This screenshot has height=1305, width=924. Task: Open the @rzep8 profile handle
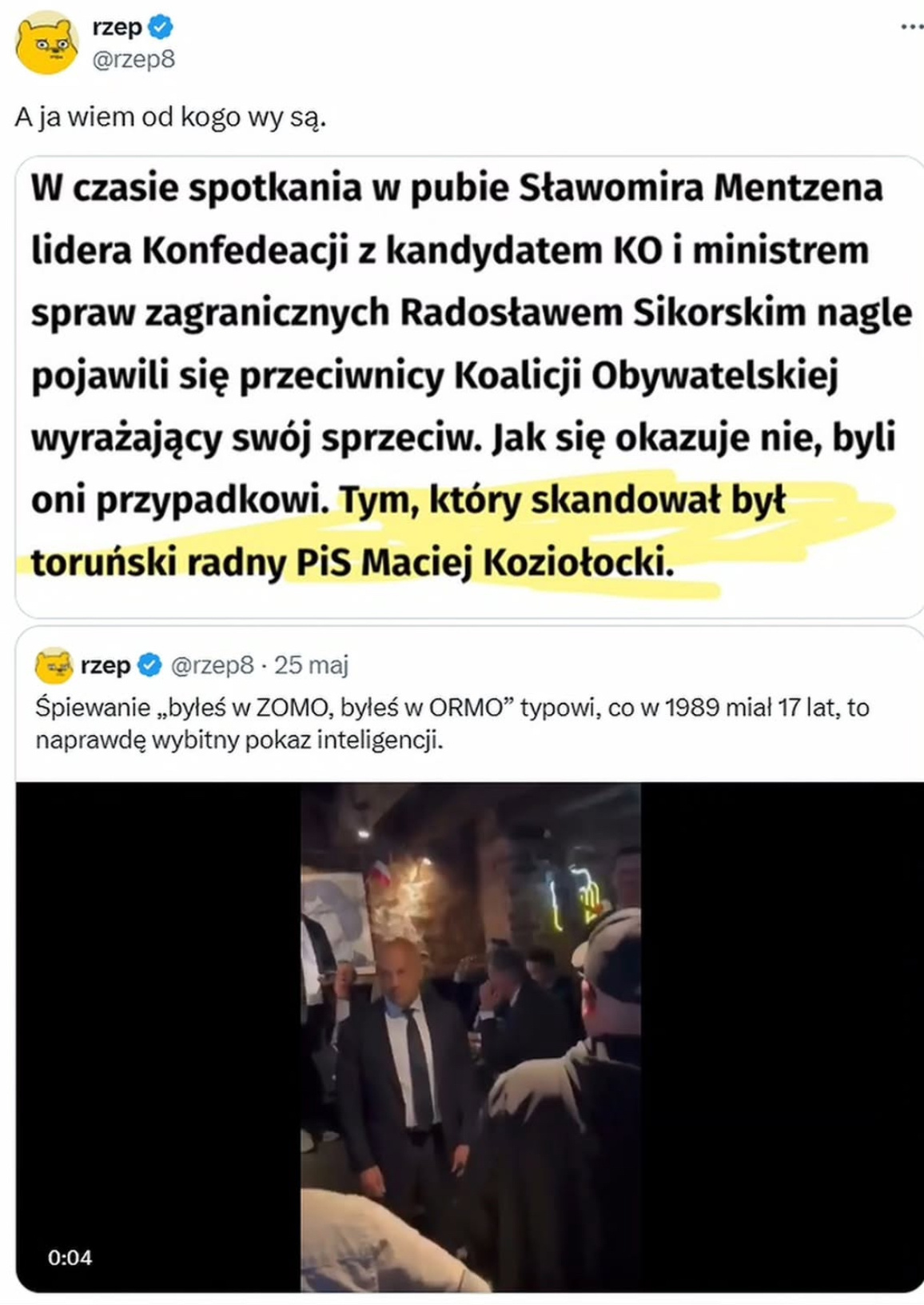tap(133, 59)
